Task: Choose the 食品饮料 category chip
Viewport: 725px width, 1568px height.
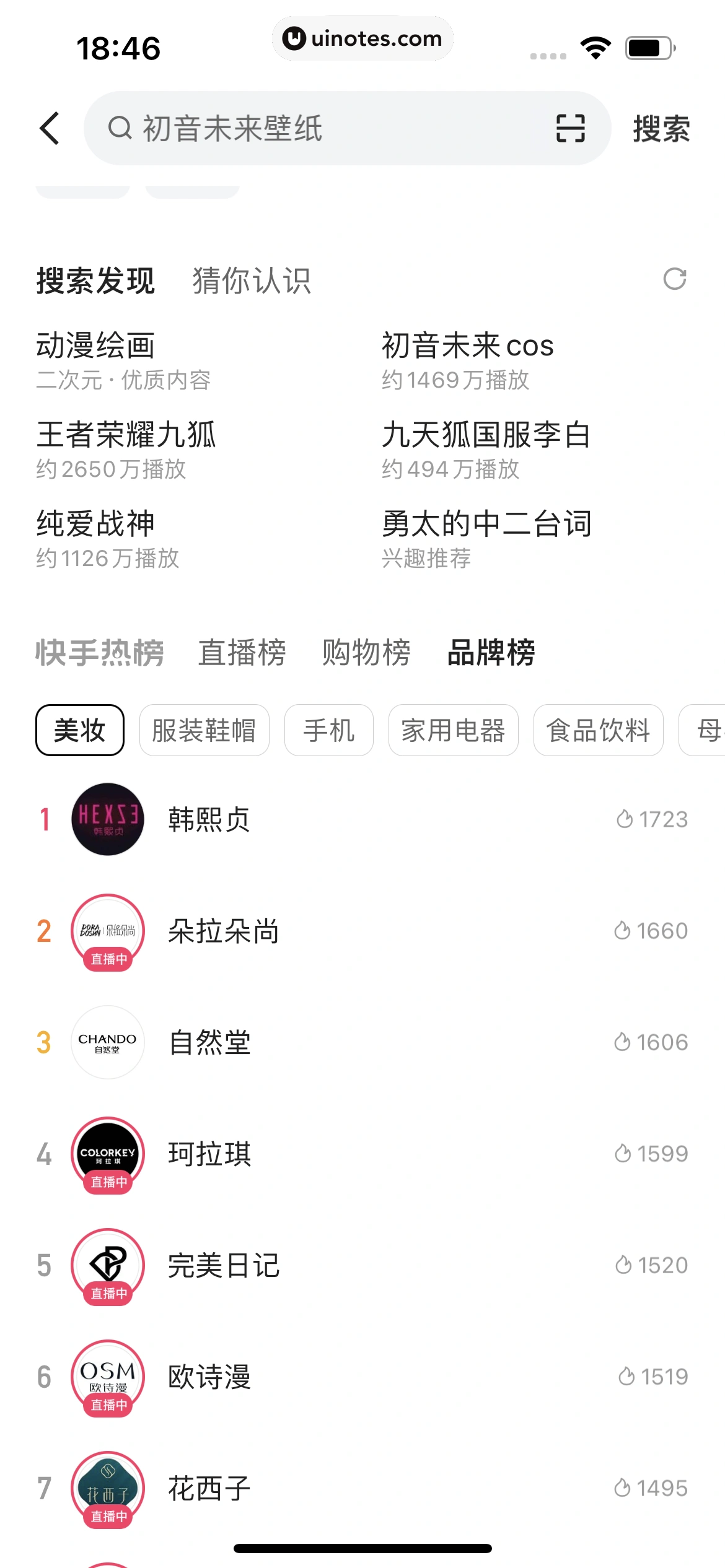Action: pyautogui.click(x=598, y=730)
